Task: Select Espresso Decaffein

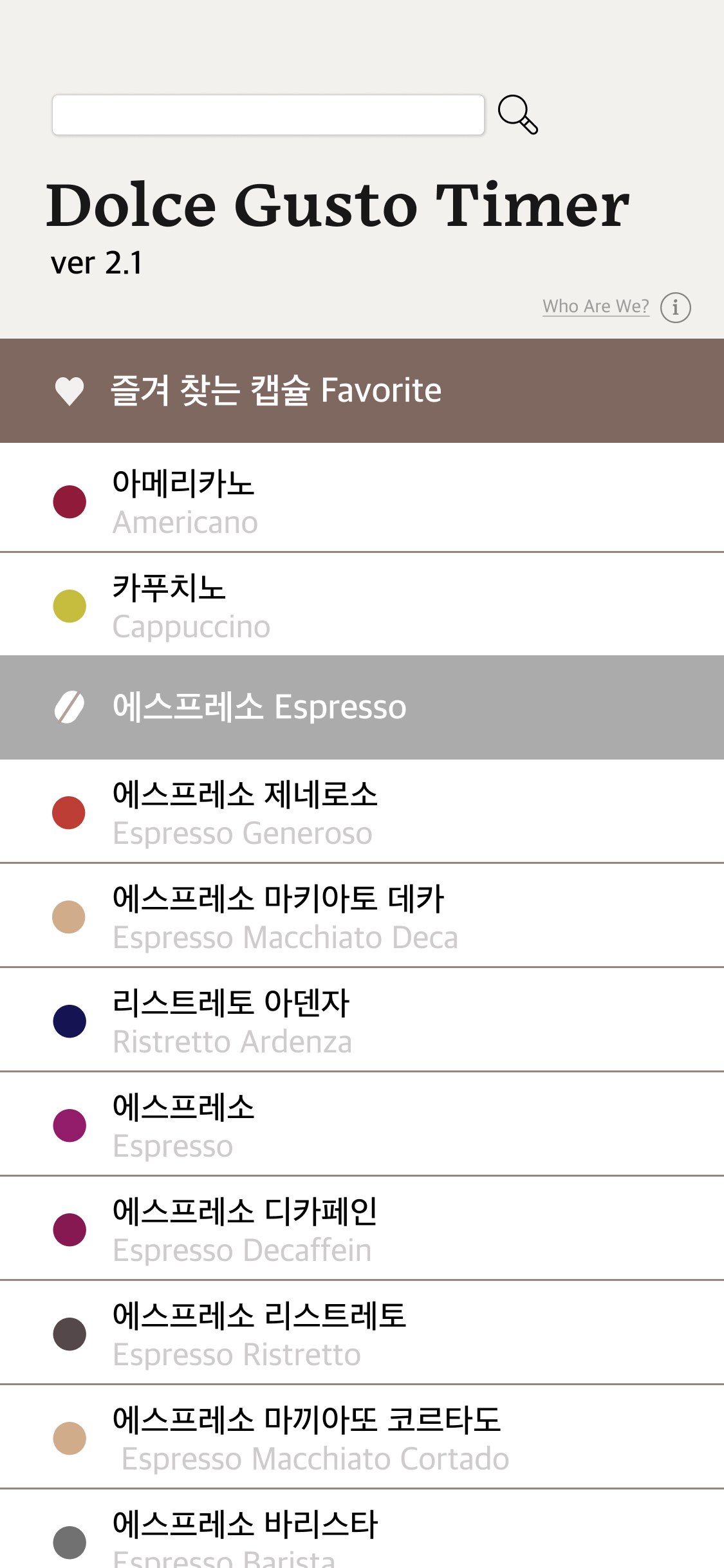Action: click(362, 1229)
